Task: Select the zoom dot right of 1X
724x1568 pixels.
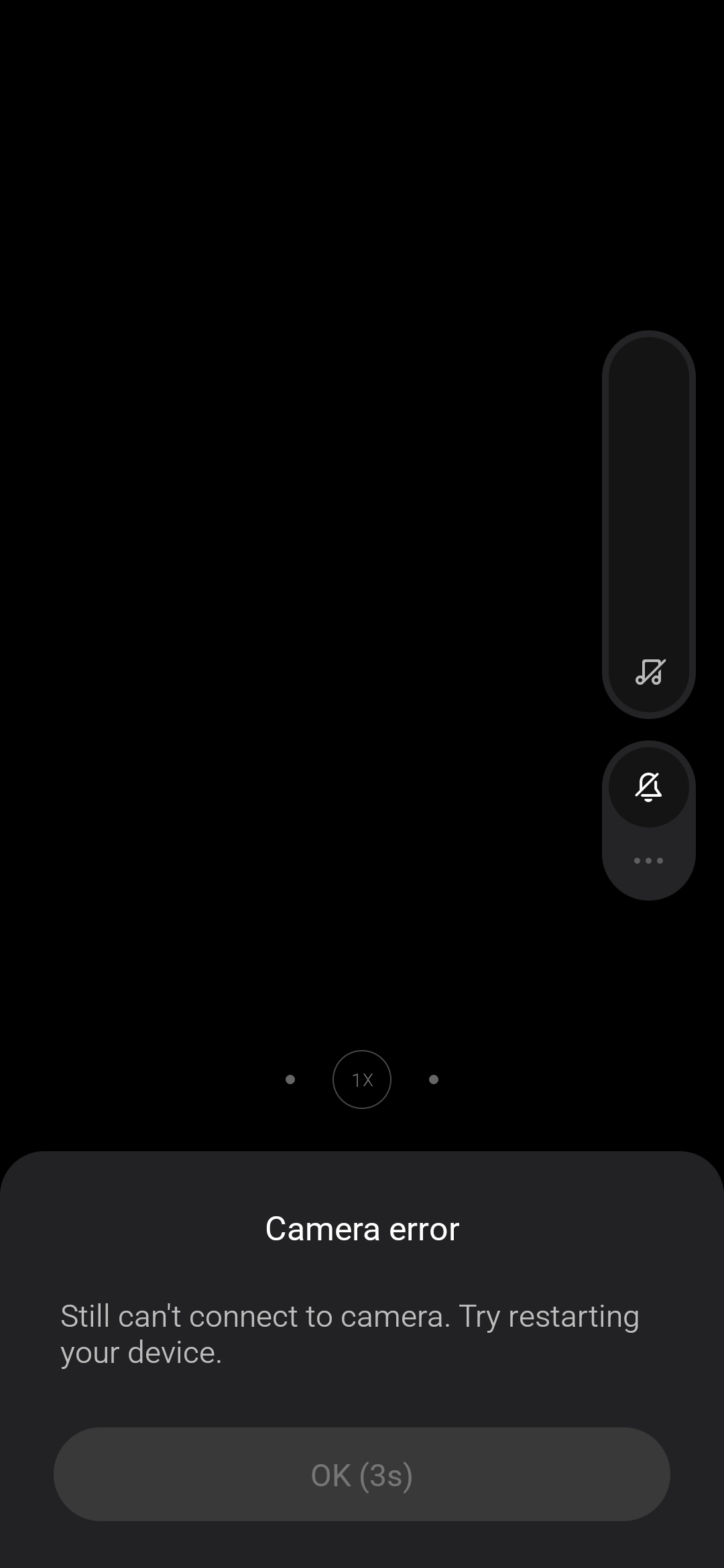Action: (434, 1080)
